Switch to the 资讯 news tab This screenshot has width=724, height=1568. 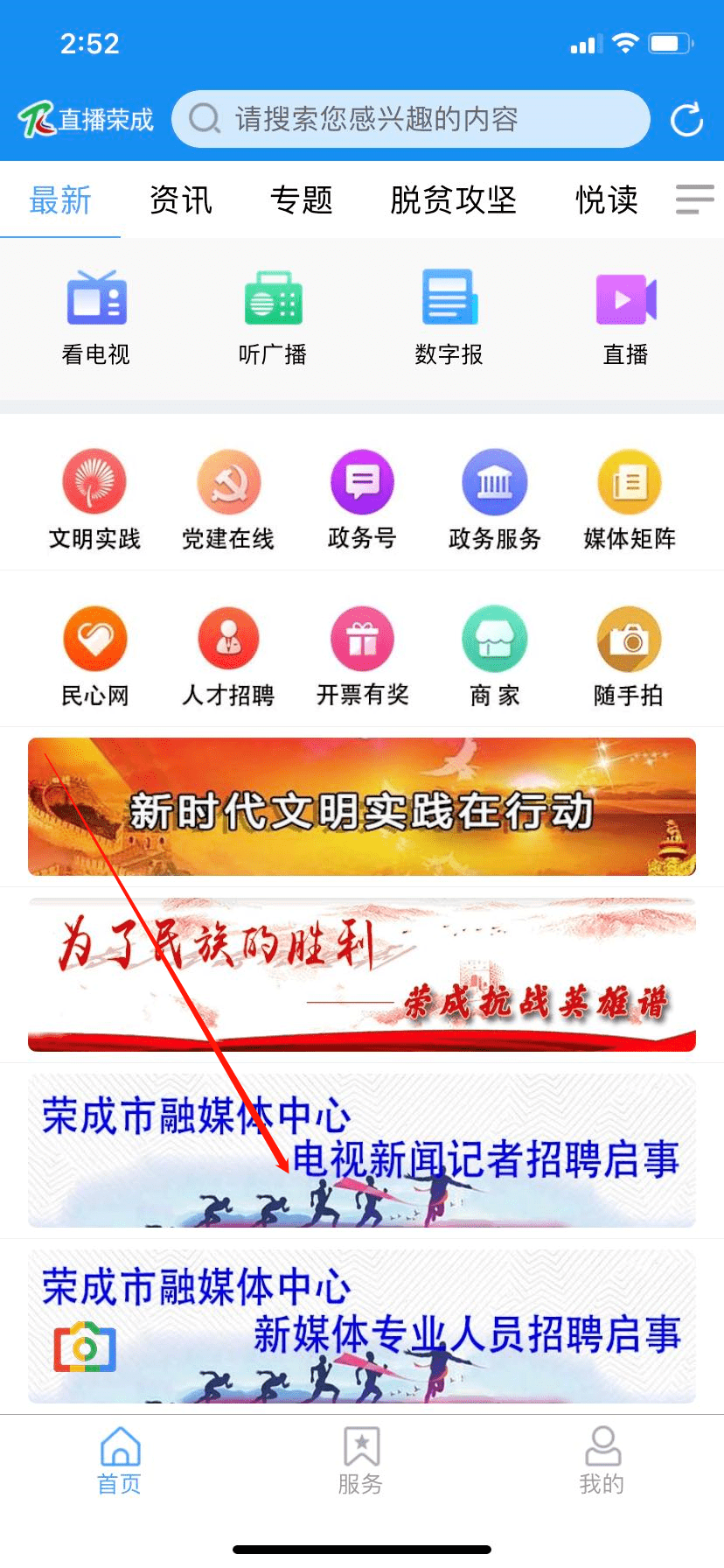pyautogui.click(x=181, y=200)
